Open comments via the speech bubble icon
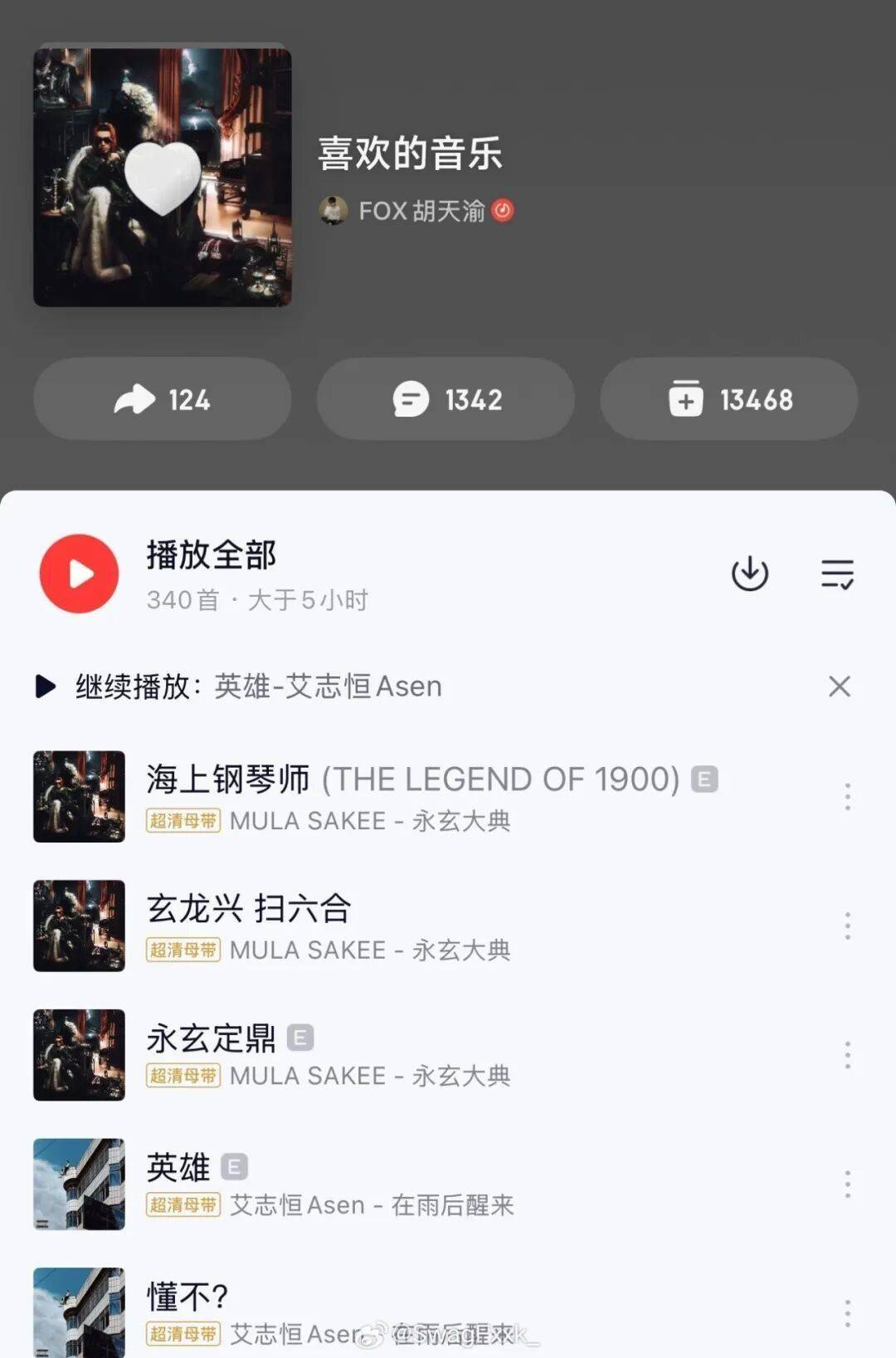 pyautogui.click(x=446, y=399)
